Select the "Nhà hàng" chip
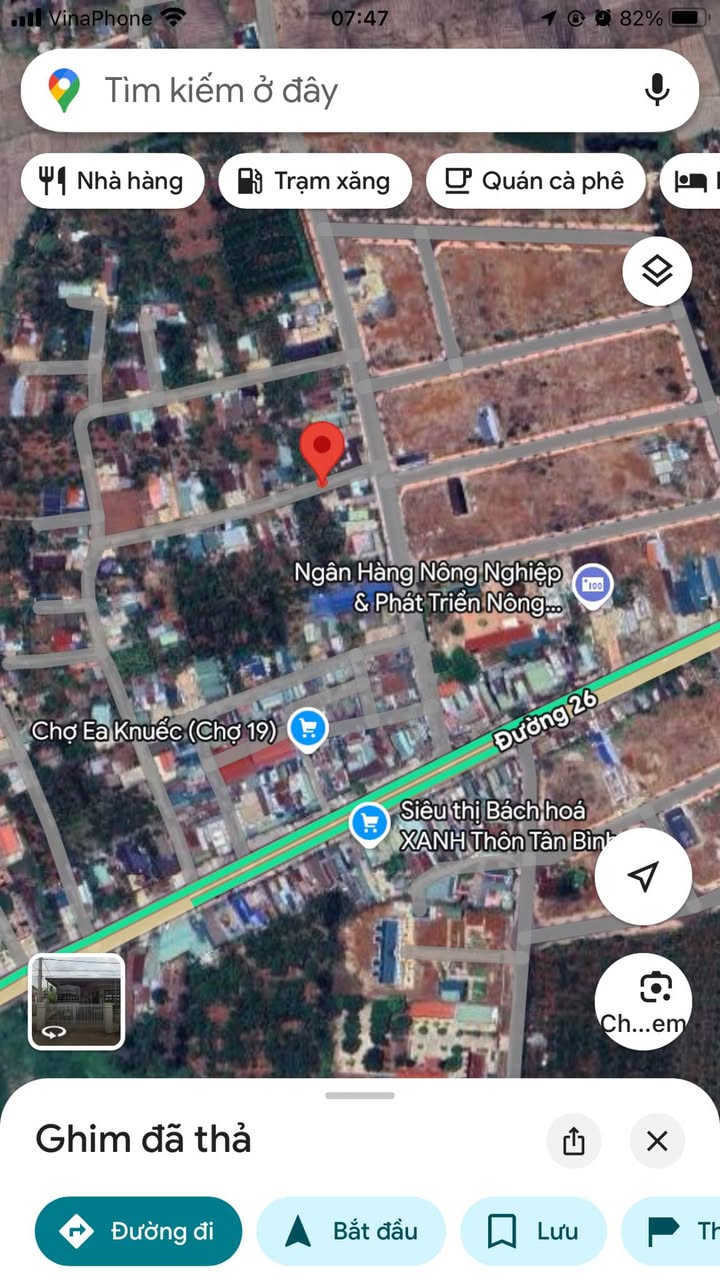This screenshot has height=1280, width=720. tap(112, 181)
